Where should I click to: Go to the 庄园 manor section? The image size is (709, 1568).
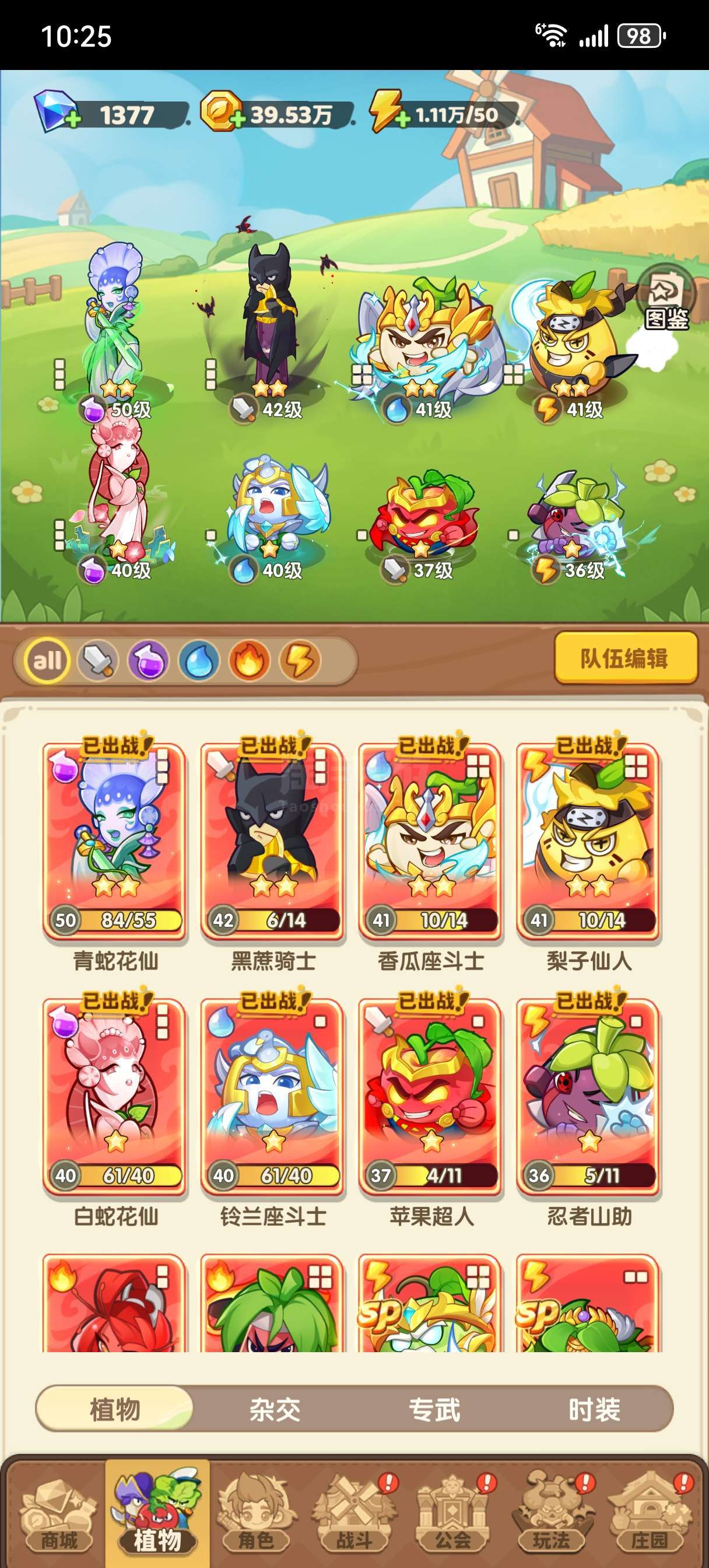click(x=650, y=1515)
